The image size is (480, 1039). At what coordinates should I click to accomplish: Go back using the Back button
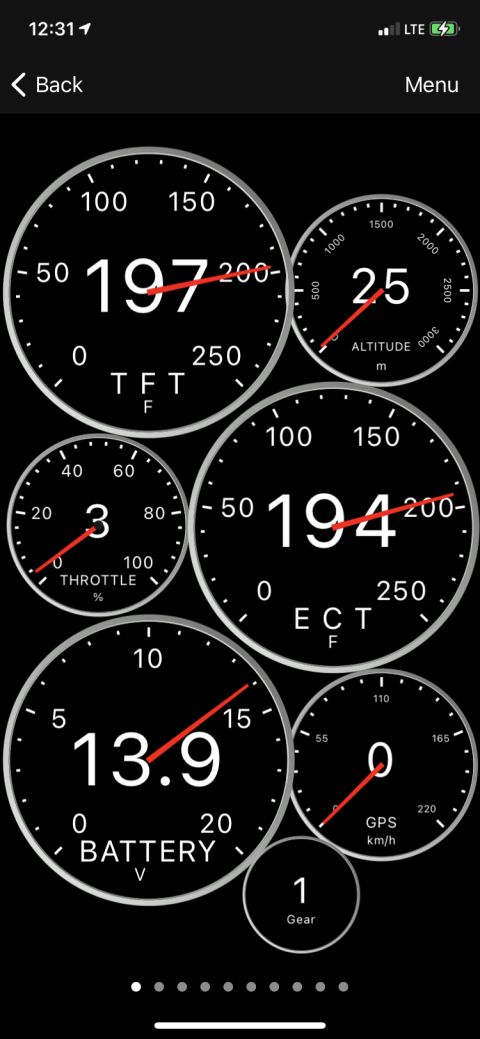(x=47, y=85)
